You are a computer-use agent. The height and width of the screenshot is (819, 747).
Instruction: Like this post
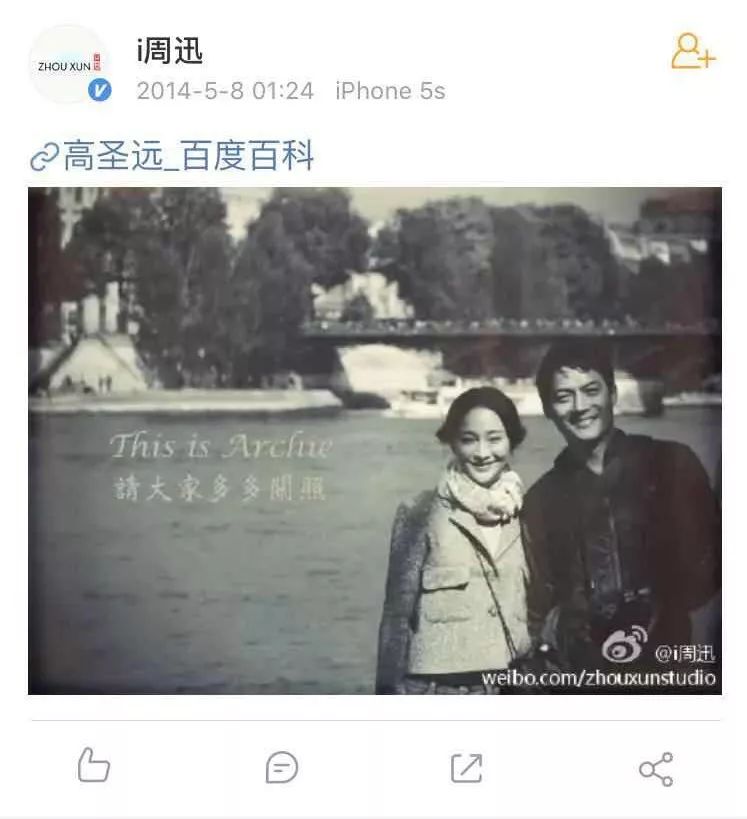93,767
